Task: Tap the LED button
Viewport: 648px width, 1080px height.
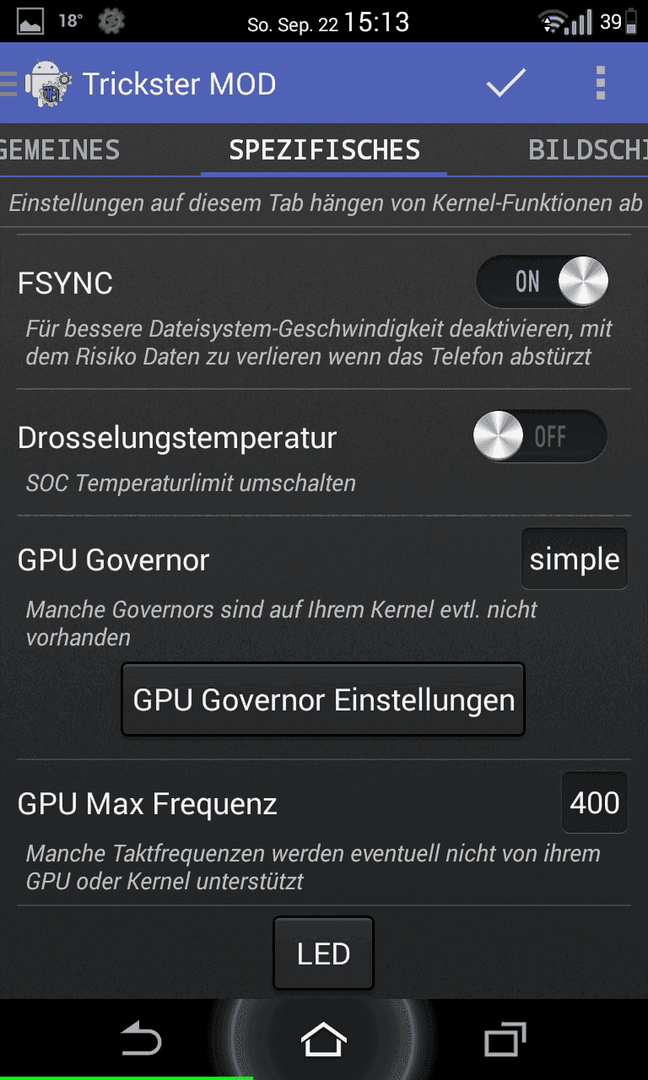Action: point(324,953)
